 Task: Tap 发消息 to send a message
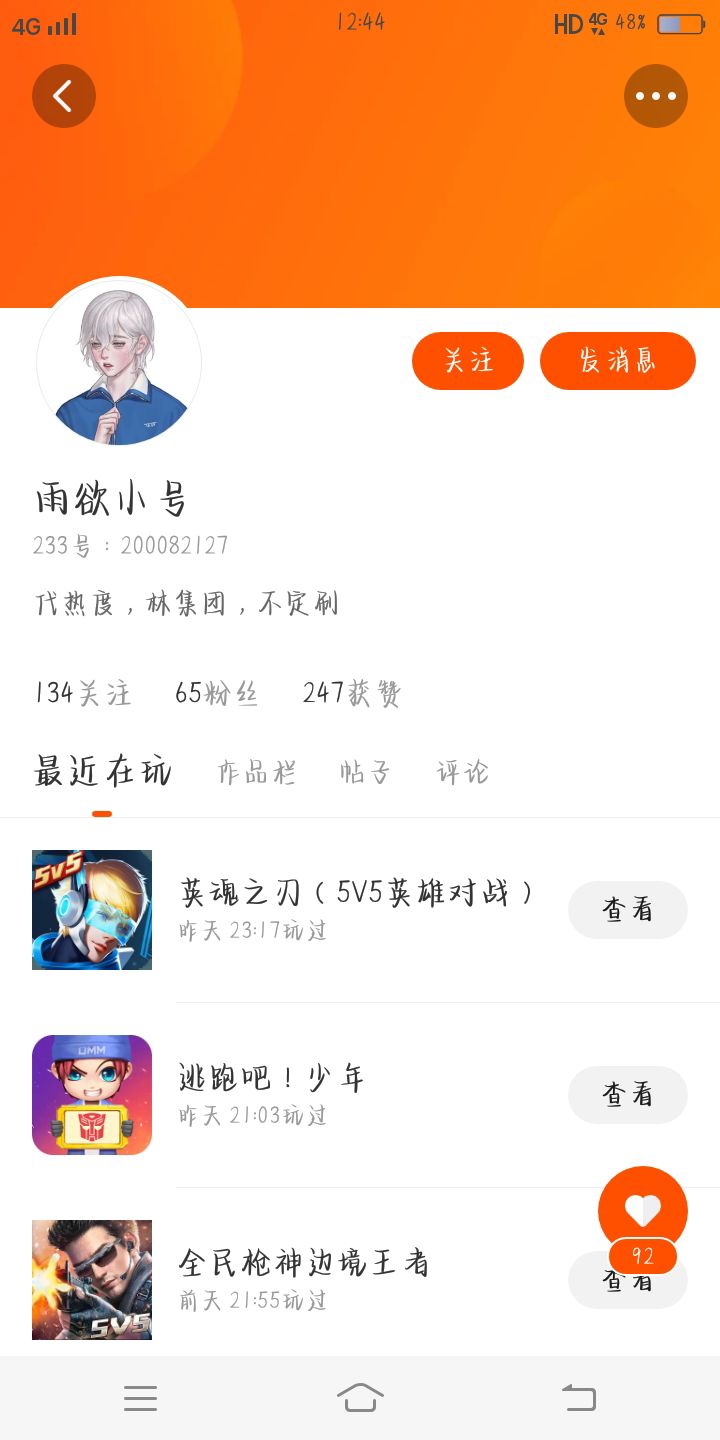[617, 361]
